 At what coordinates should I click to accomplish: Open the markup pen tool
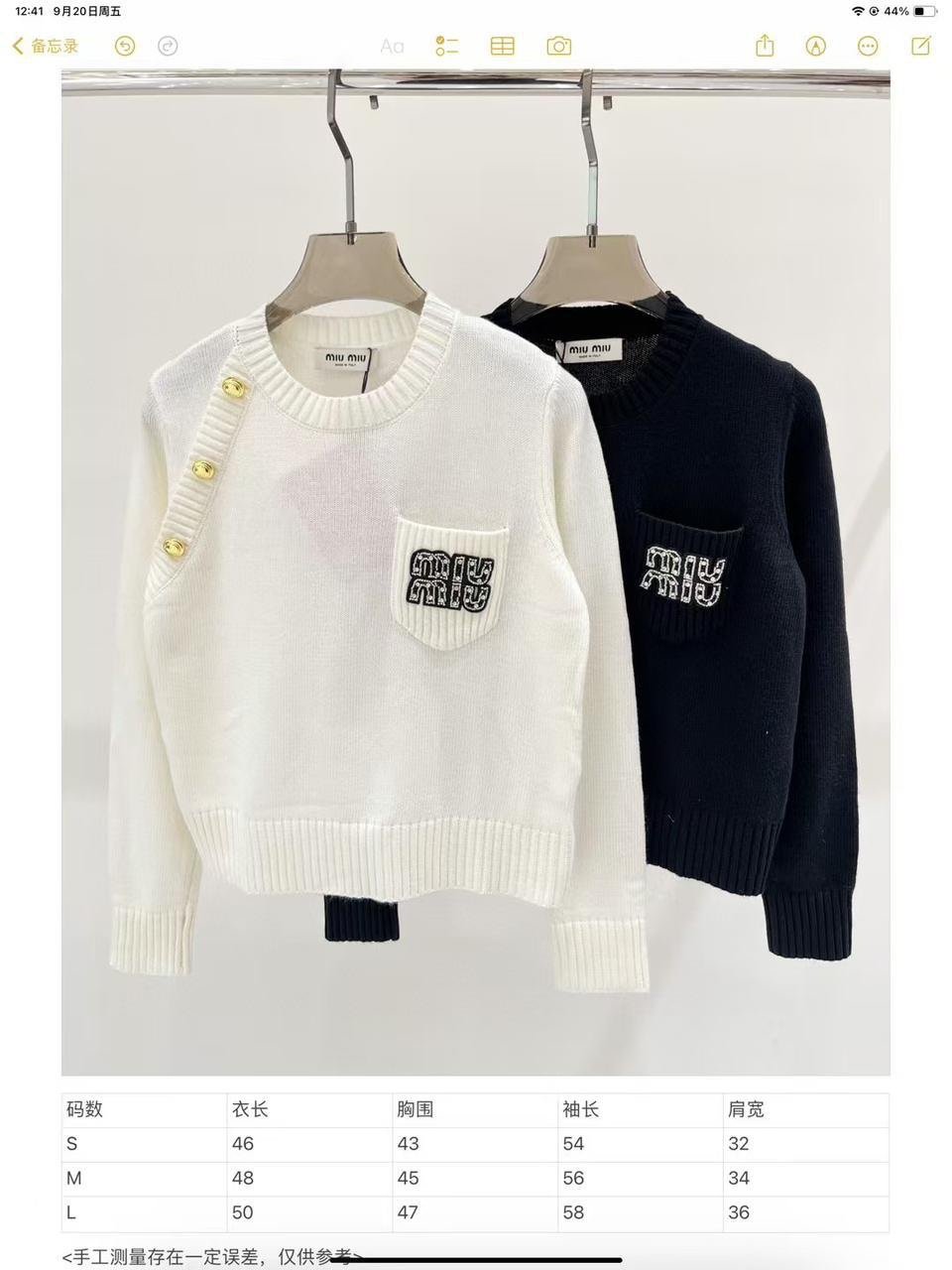816,46
